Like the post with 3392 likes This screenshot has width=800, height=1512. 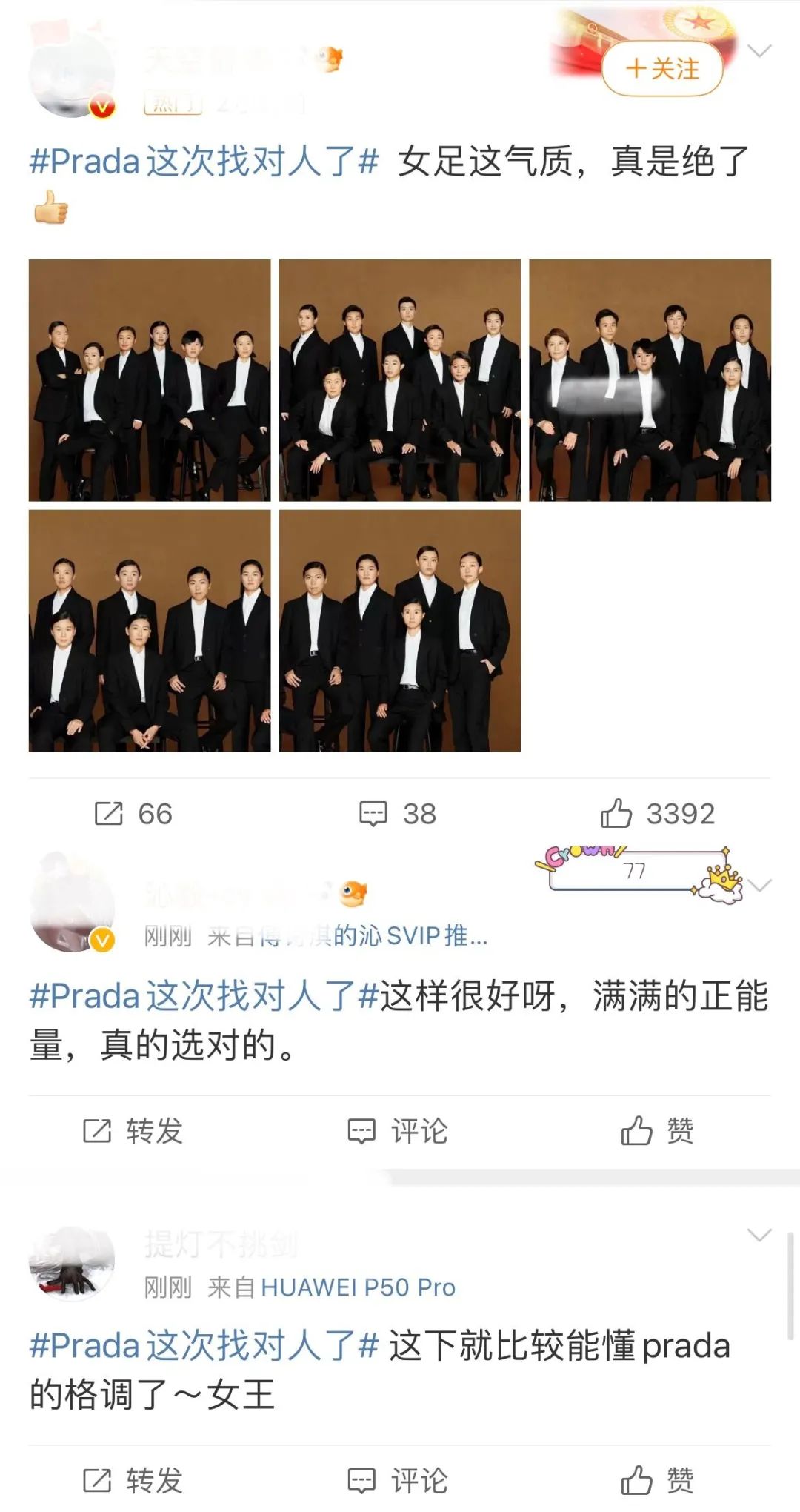(x=658, y=814)
